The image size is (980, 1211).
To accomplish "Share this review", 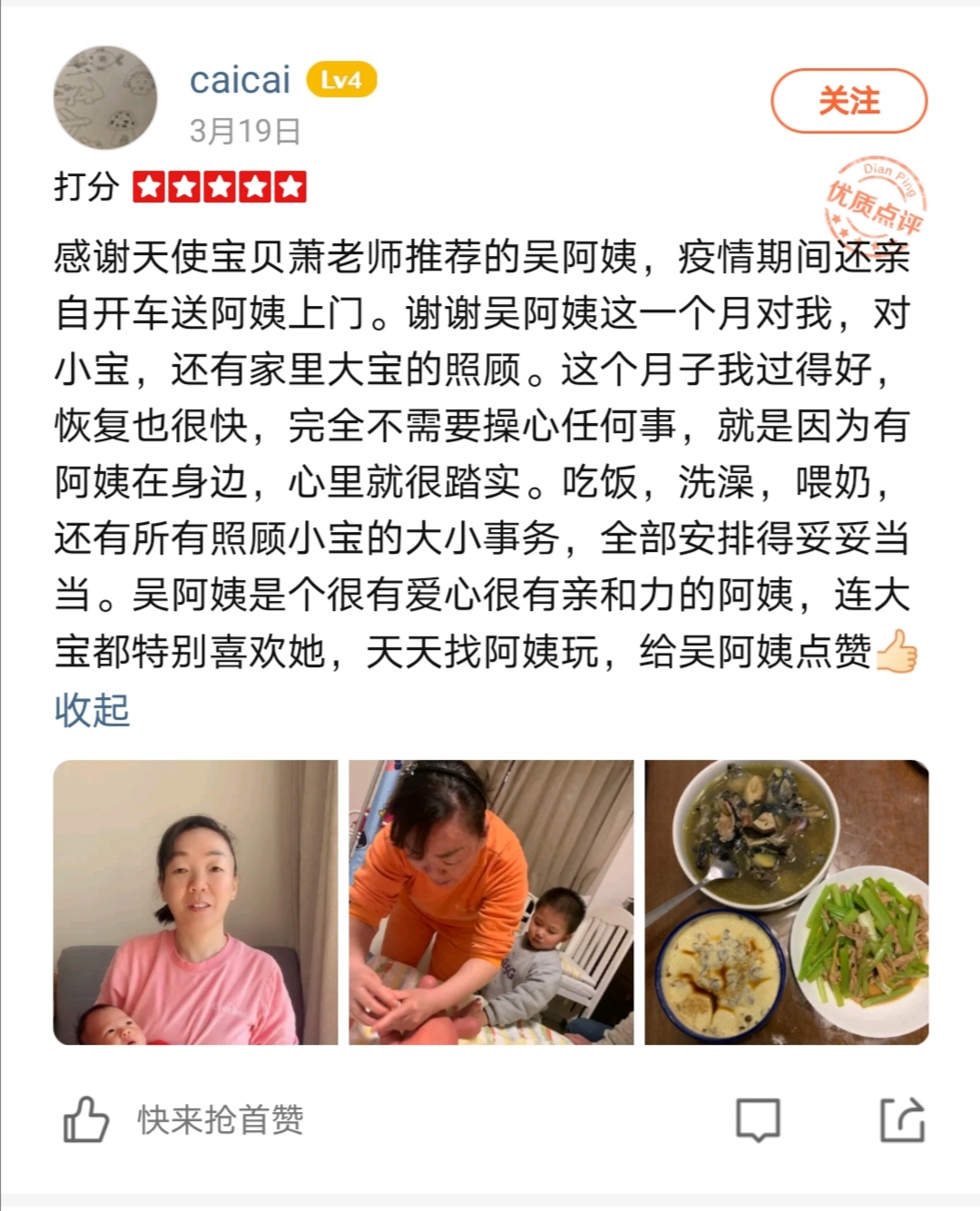I will pos(902,1119).
